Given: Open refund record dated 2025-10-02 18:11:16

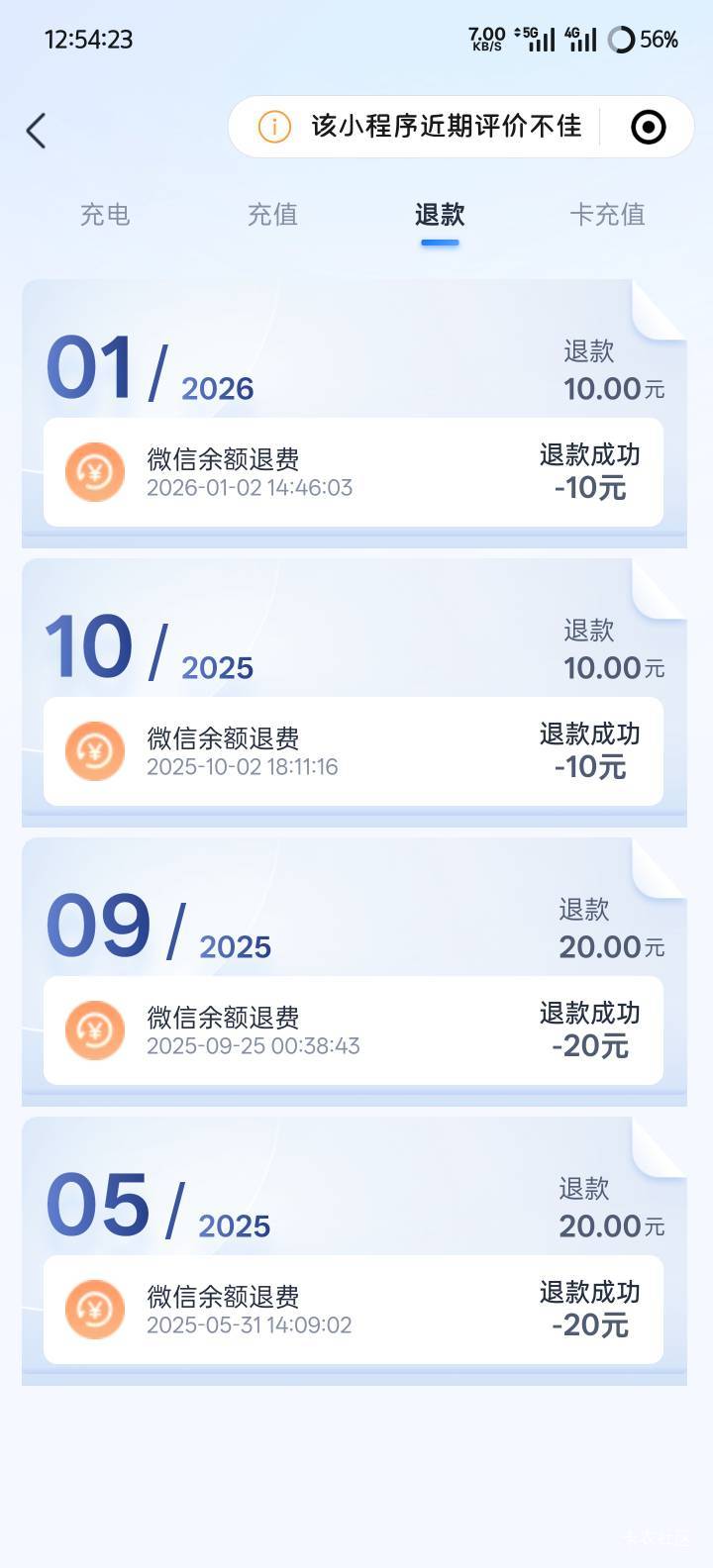Looking at the screenshot, I should (354, 751).
